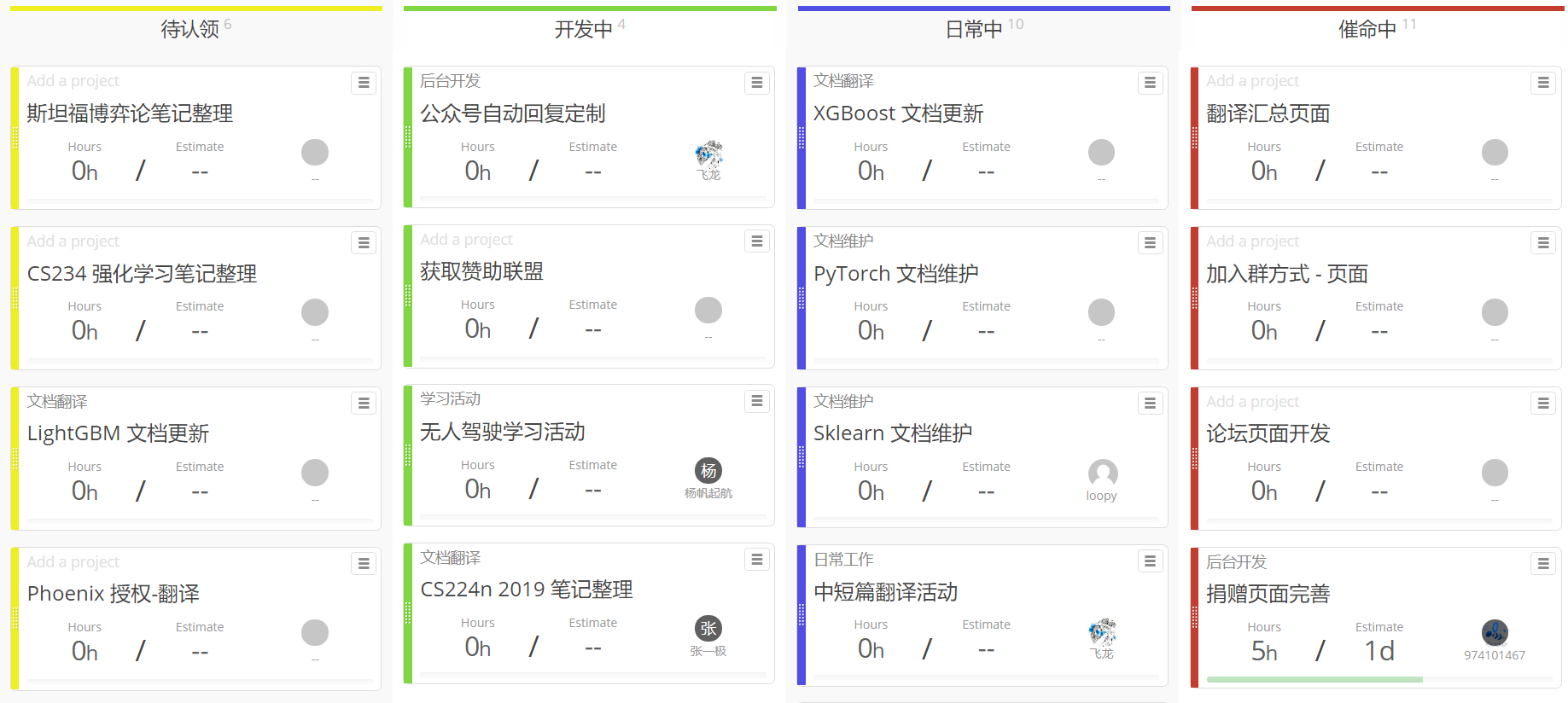Screen dimensions: 1568x703
Task: Open the CS224n 2019 笔记整理 card
Action: tap(526, 590)
